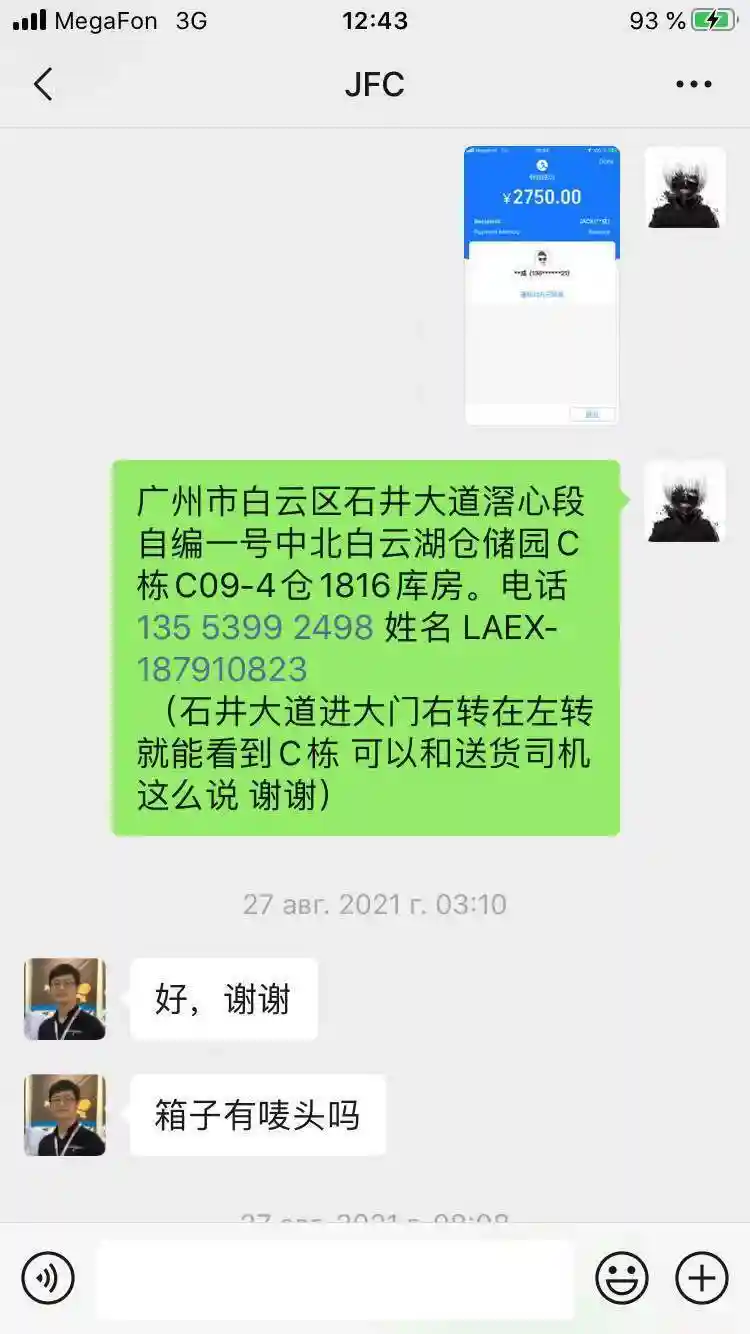Open contact avatar next to 箱子有唛头吗
Screen dimensions: 750x1334
coord(65,1115)
